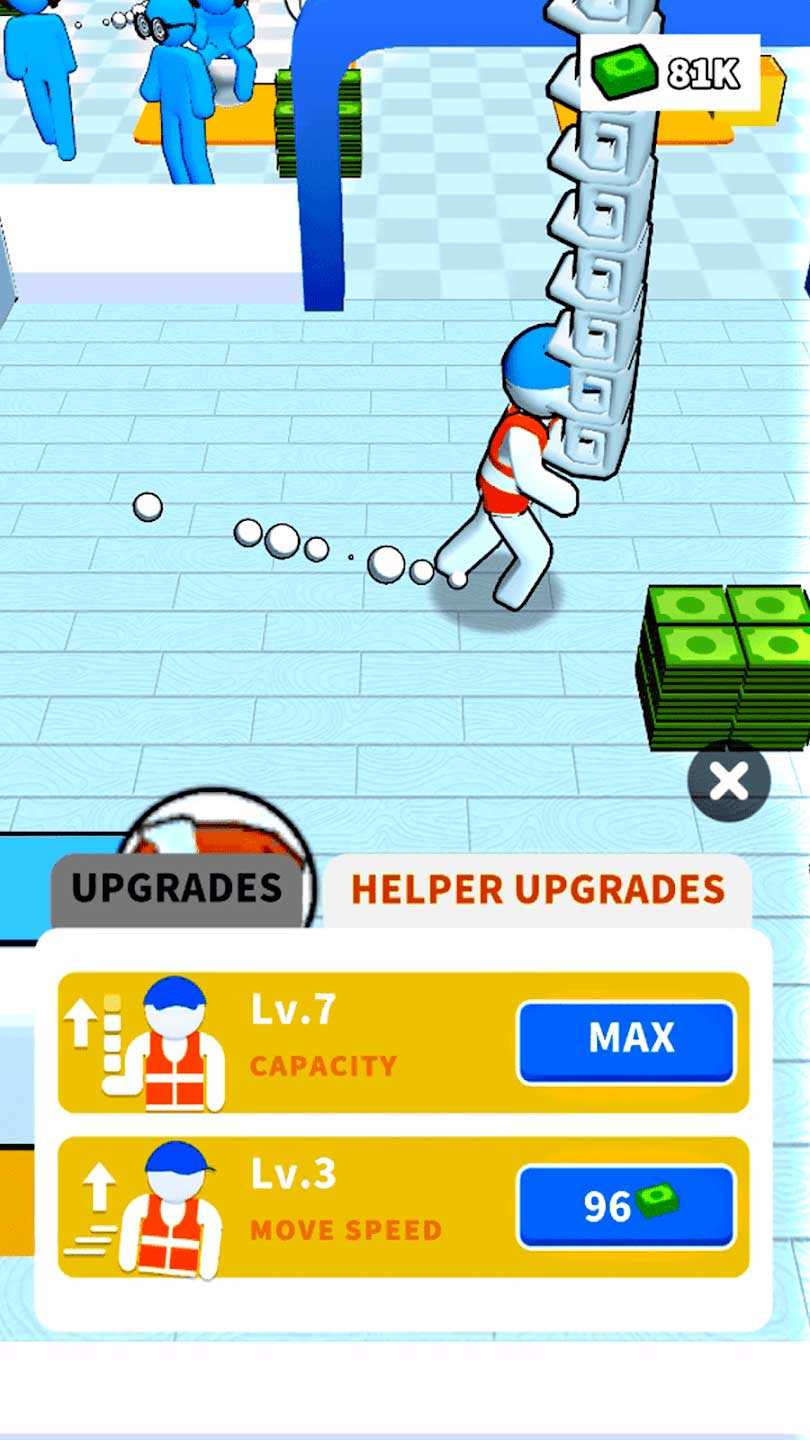Switch to the Upgrades tab

point(177,888)
